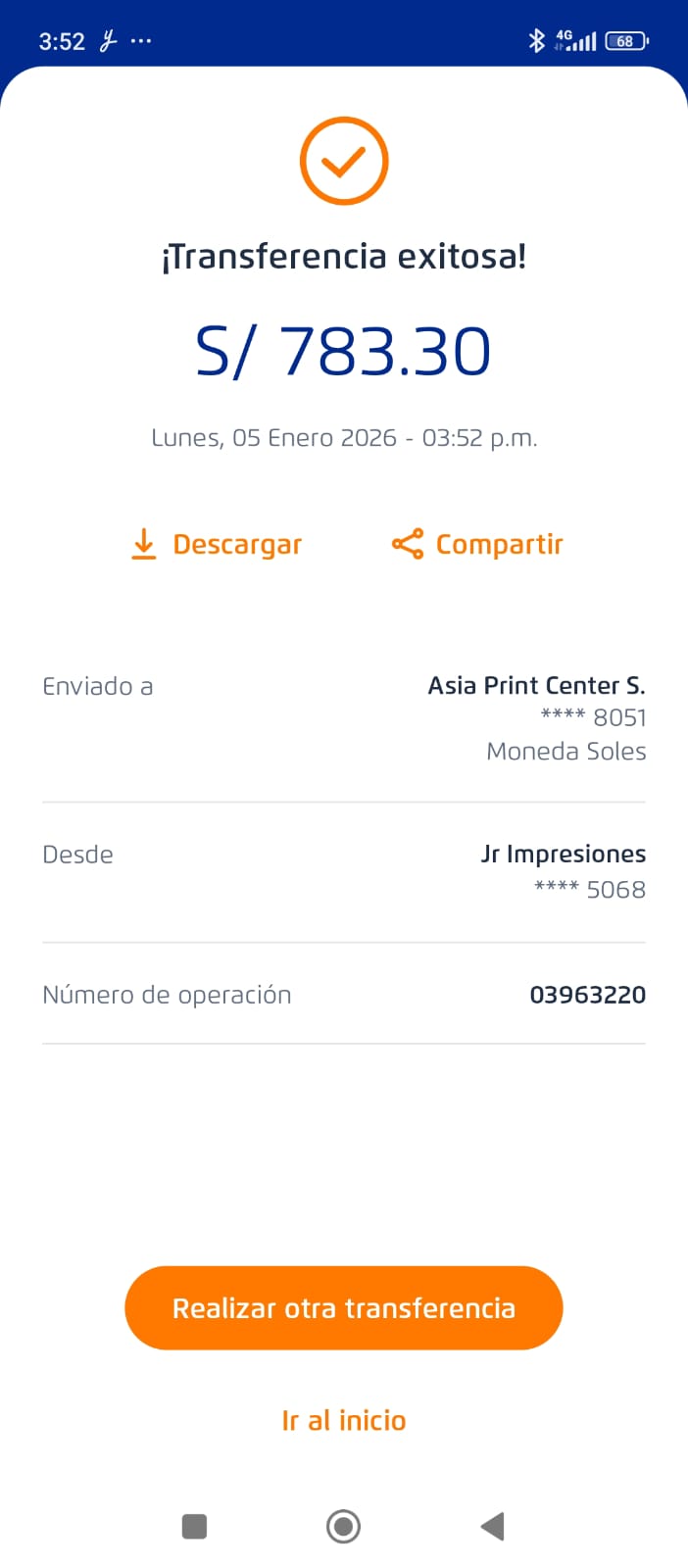The image size is (688, 1568).
Task: Go to home via Ir al inicio
Action: pyautogui.click(x=344, y=1420)
